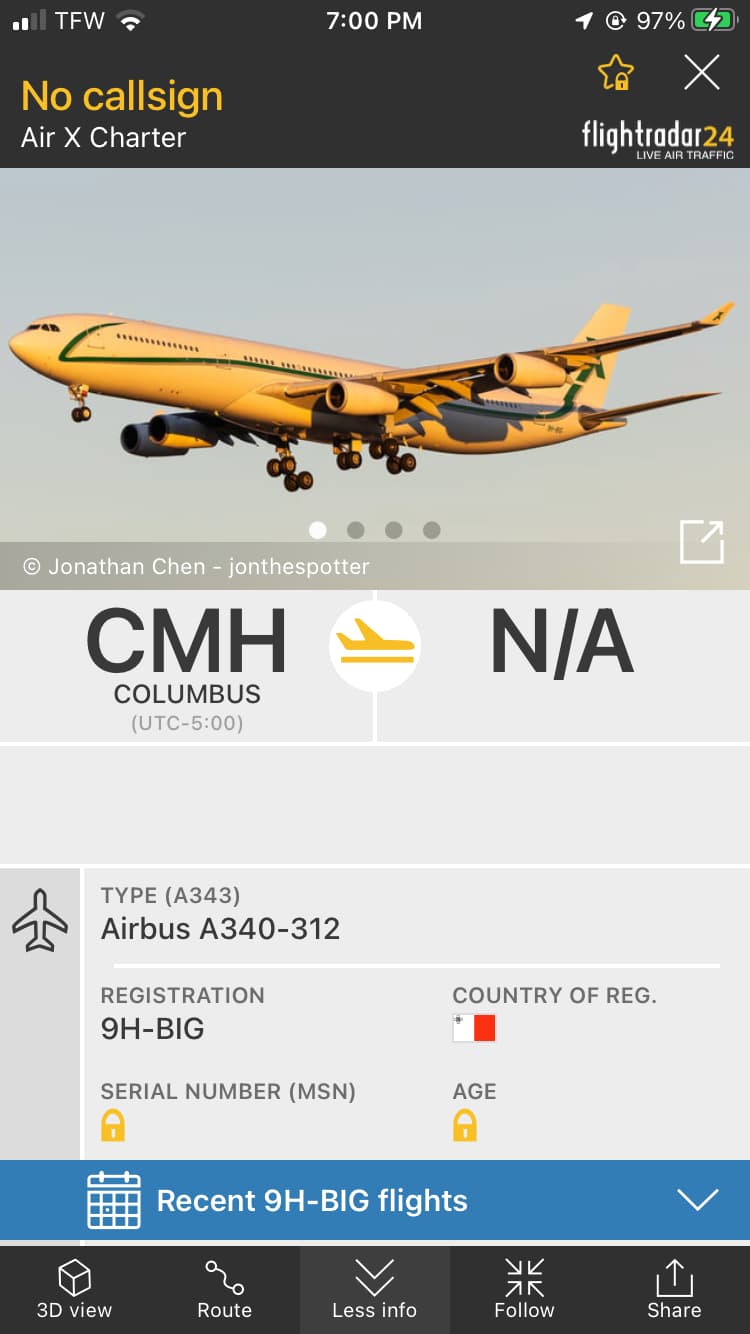Show the flight Route

point(224,1290)
